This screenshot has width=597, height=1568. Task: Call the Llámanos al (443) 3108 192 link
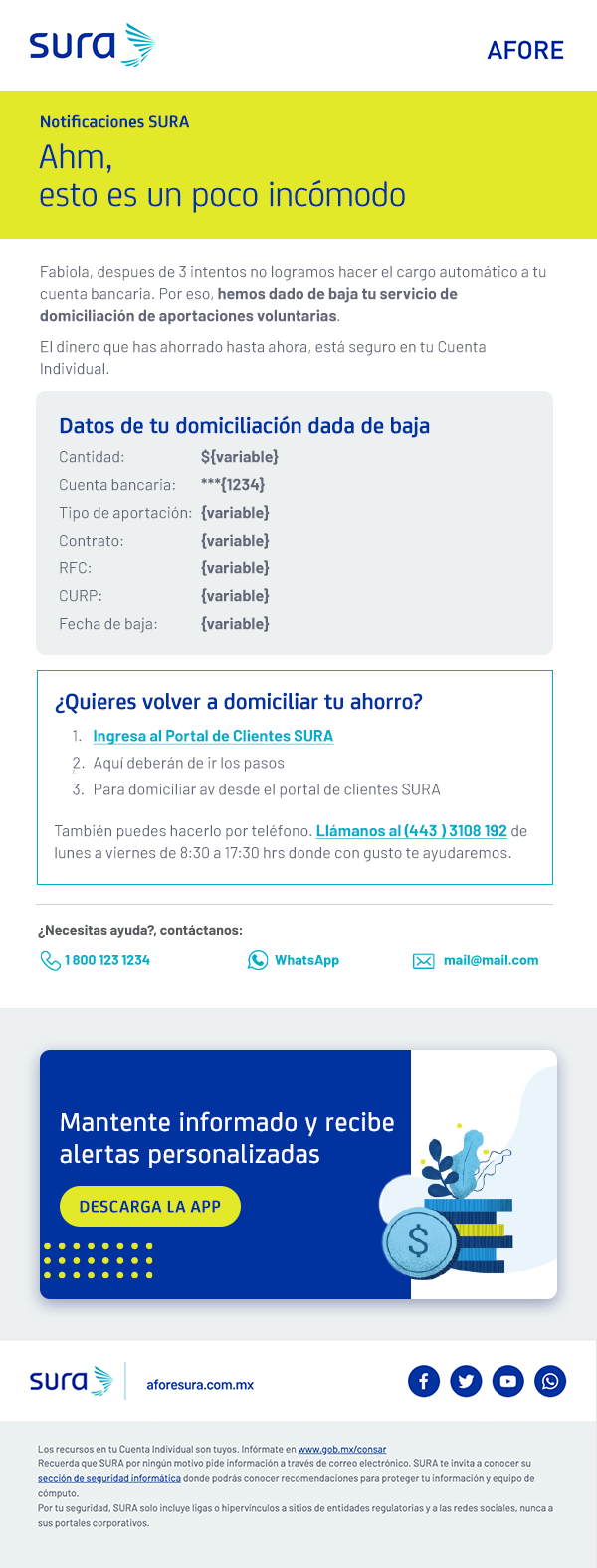[411, 831]
